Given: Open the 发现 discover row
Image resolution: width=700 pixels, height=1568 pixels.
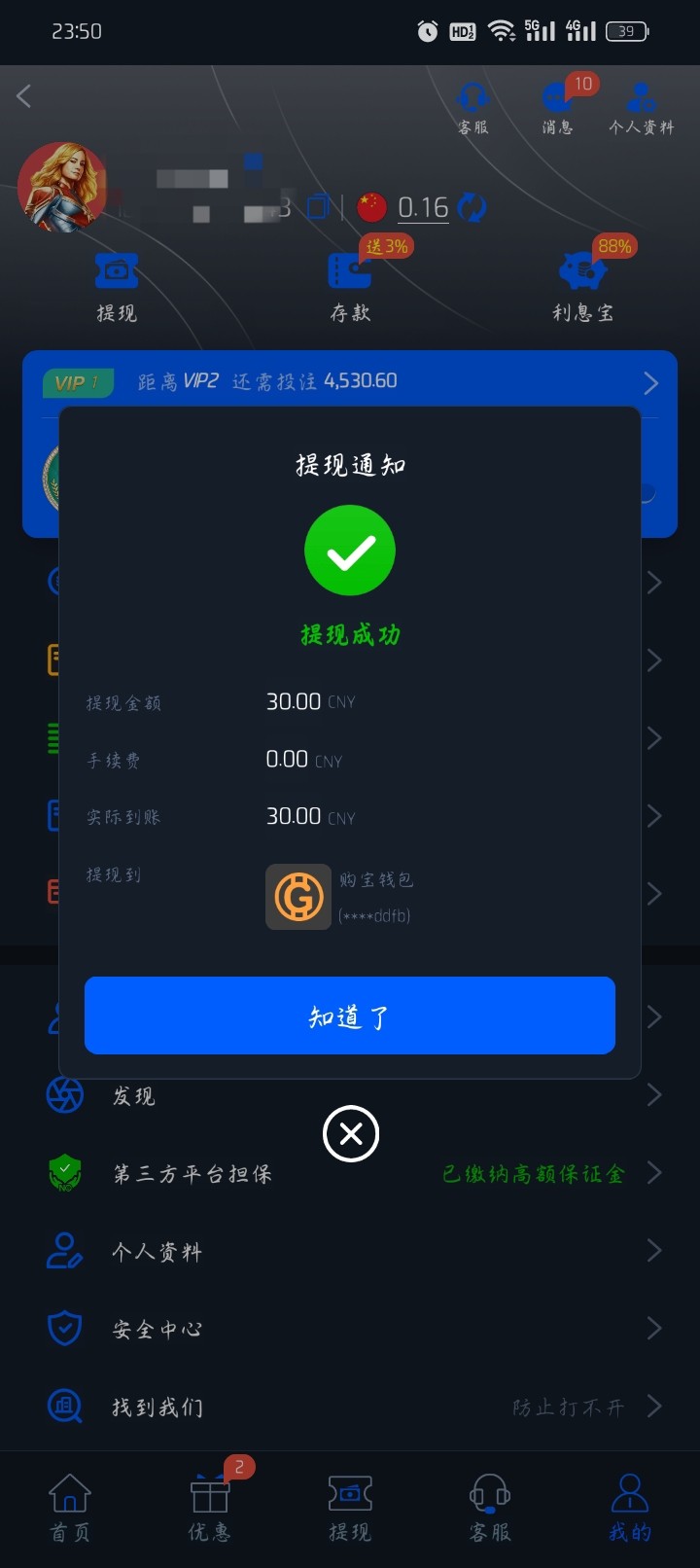Looking at the screenshot, I should [x=350, y=1096].
